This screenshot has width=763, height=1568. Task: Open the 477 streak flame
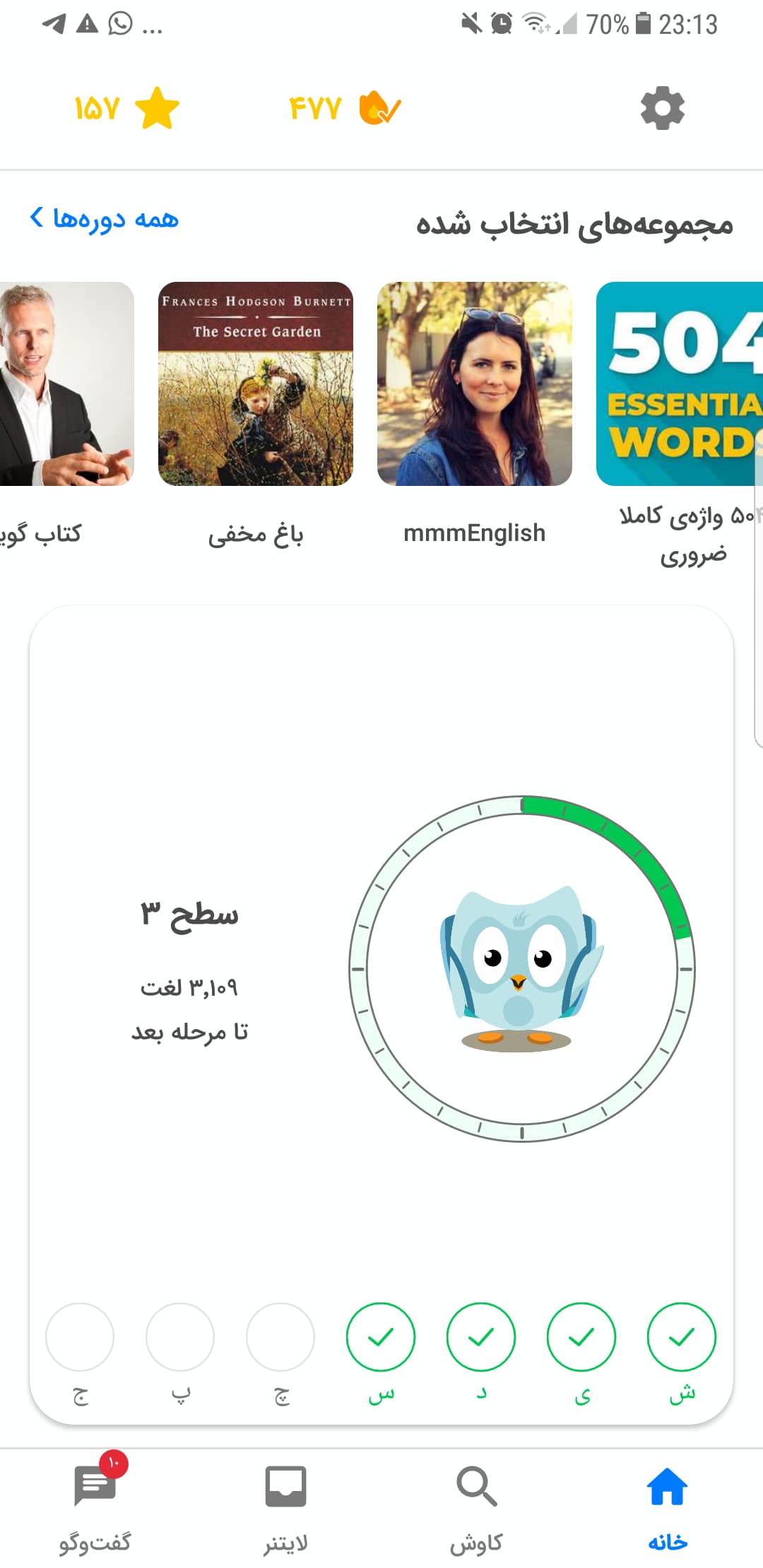click(x=345, y=108)
